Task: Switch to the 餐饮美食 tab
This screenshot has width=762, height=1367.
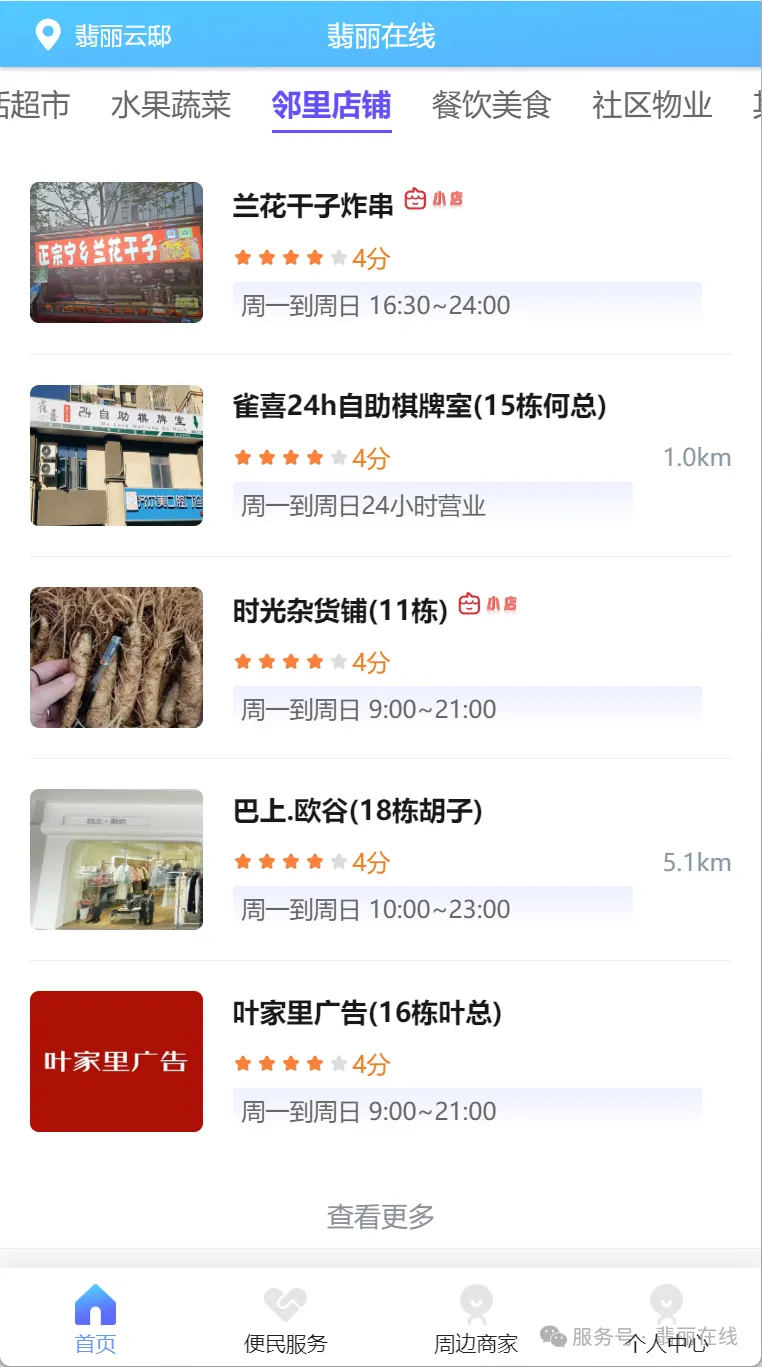Action: click(x=491, y=105)
